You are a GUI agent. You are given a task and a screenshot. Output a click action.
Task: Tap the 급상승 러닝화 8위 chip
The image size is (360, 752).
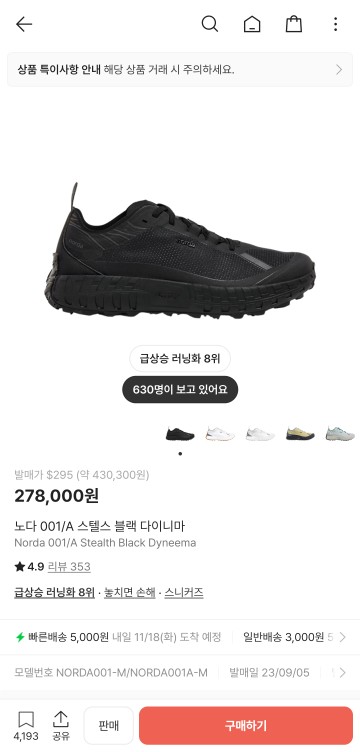[180, 359]
